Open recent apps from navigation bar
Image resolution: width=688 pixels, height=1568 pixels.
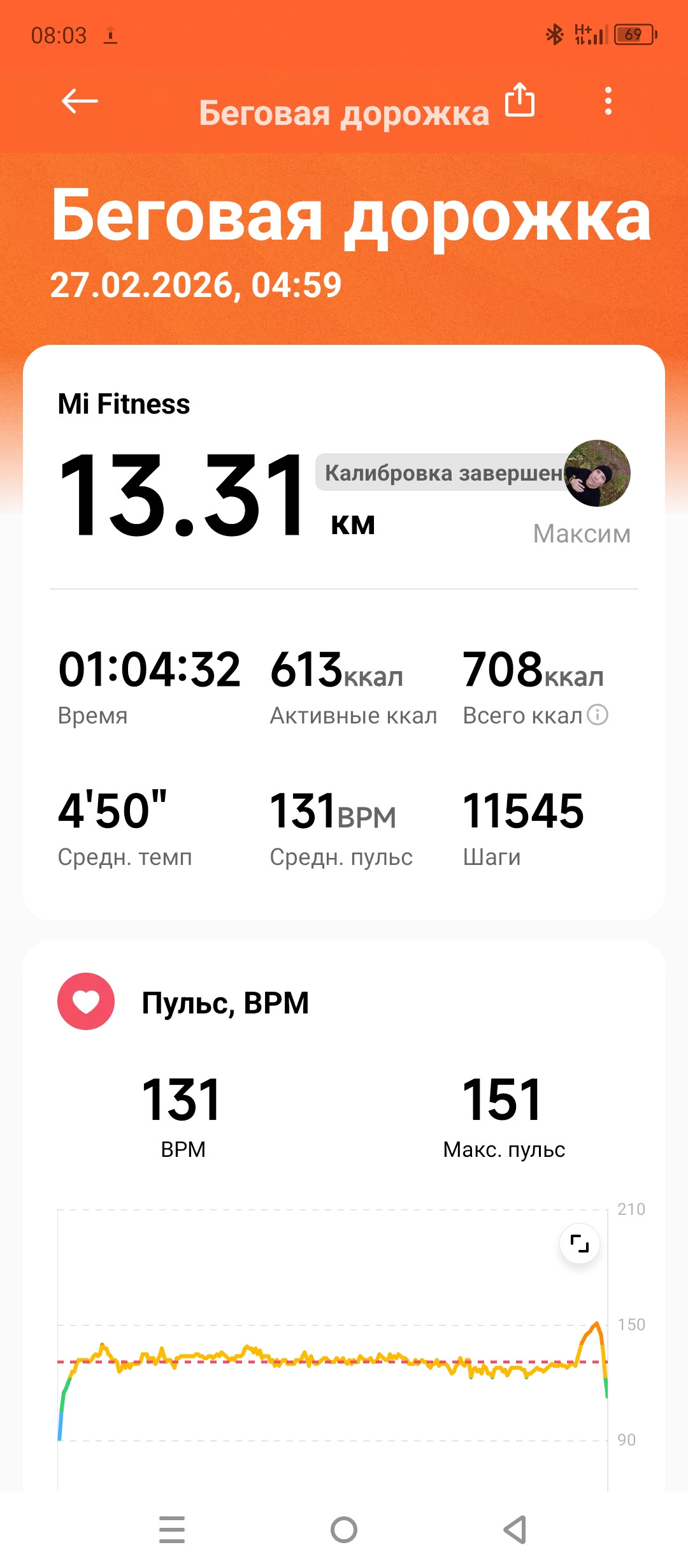[172, 1530]
